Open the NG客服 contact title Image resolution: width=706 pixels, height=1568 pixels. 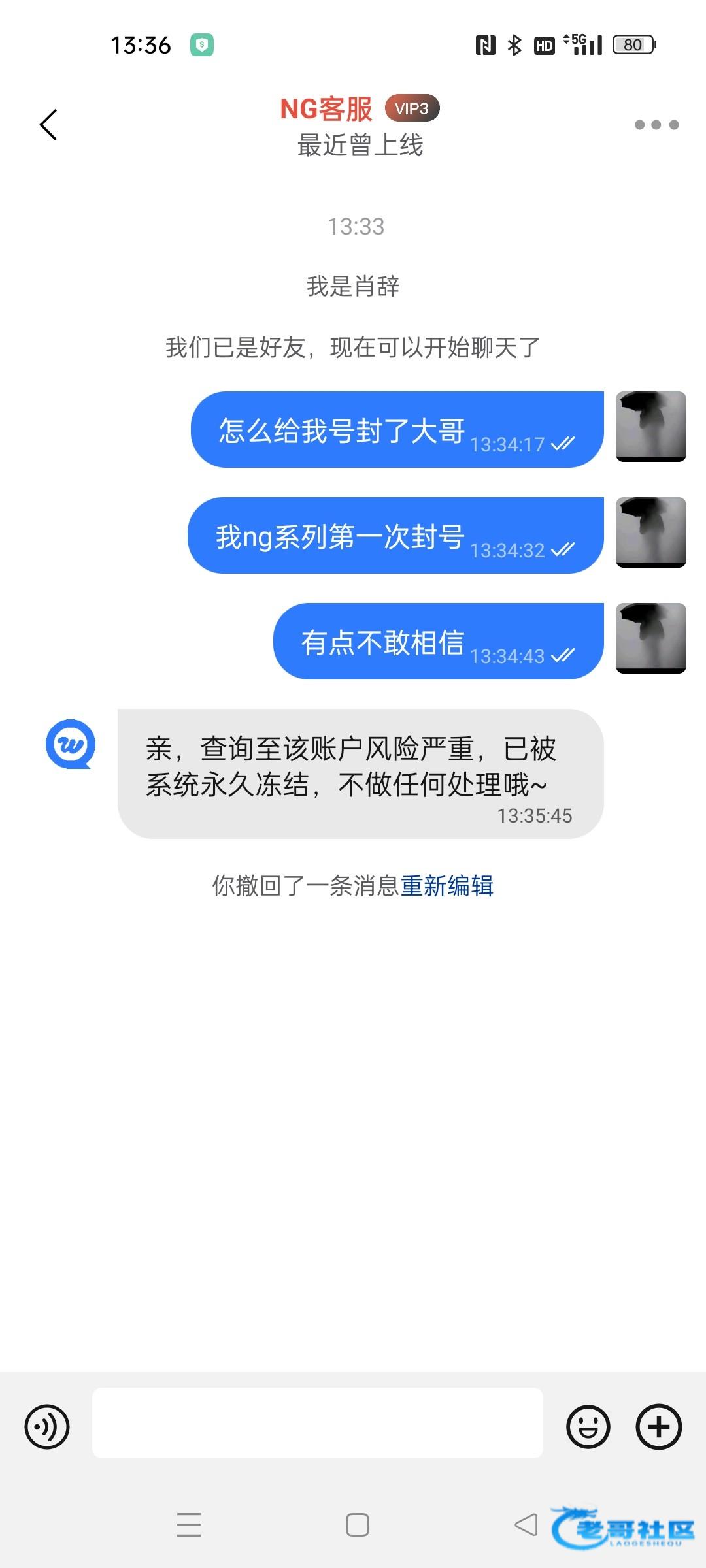pyautogui.click(x=326, y=108)
